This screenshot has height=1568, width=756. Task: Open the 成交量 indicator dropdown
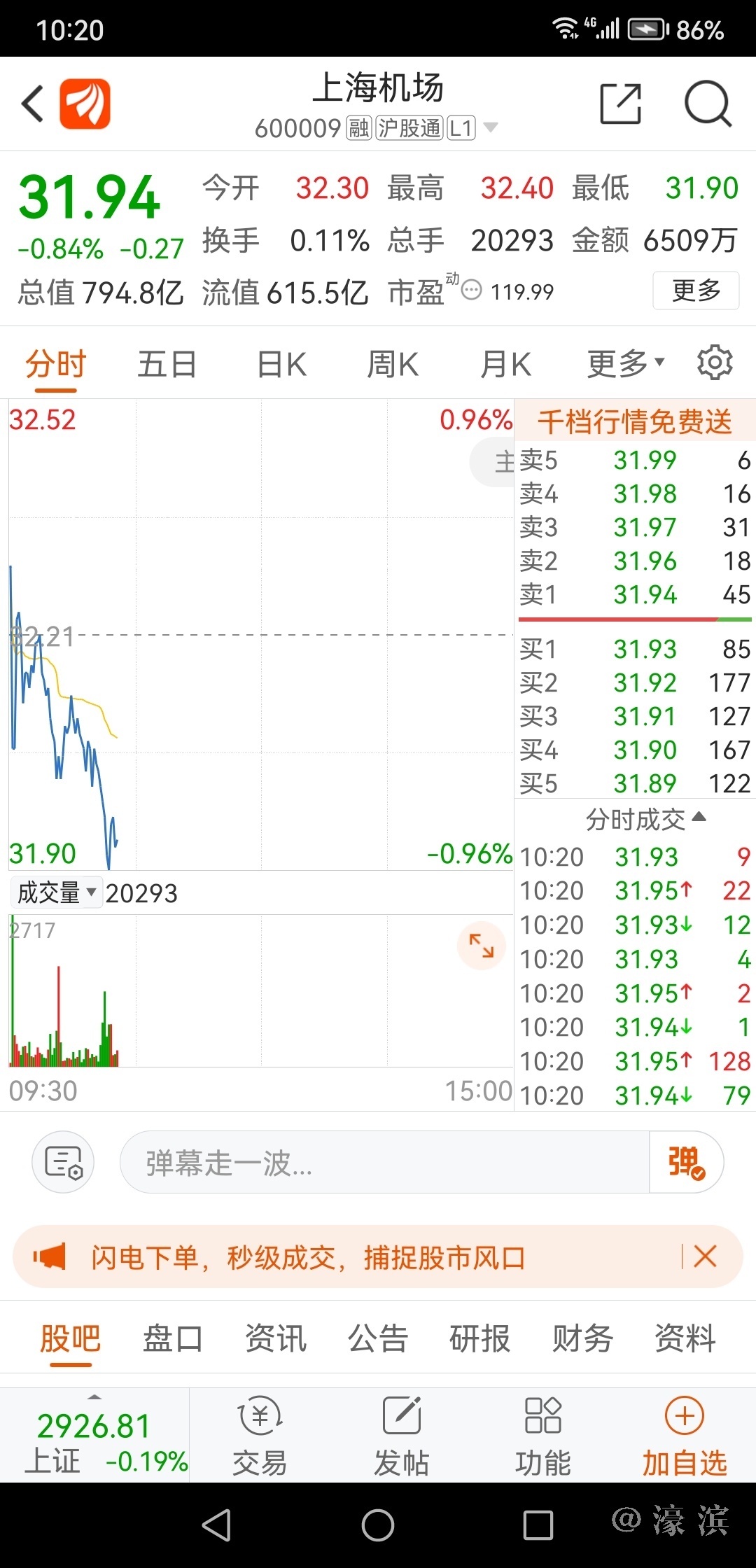click(x=57, y=892)
